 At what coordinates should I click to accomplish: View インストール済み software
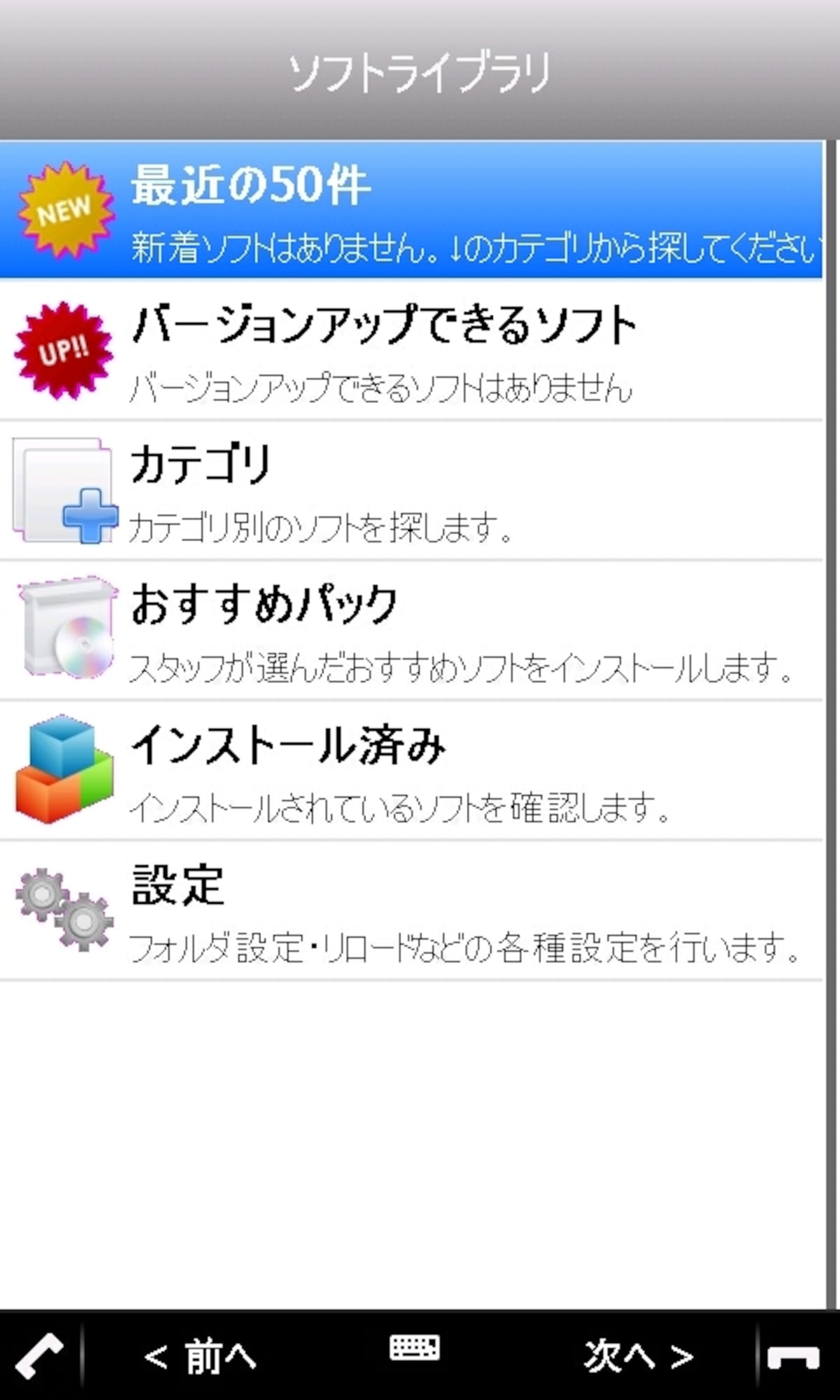[412, 771]
